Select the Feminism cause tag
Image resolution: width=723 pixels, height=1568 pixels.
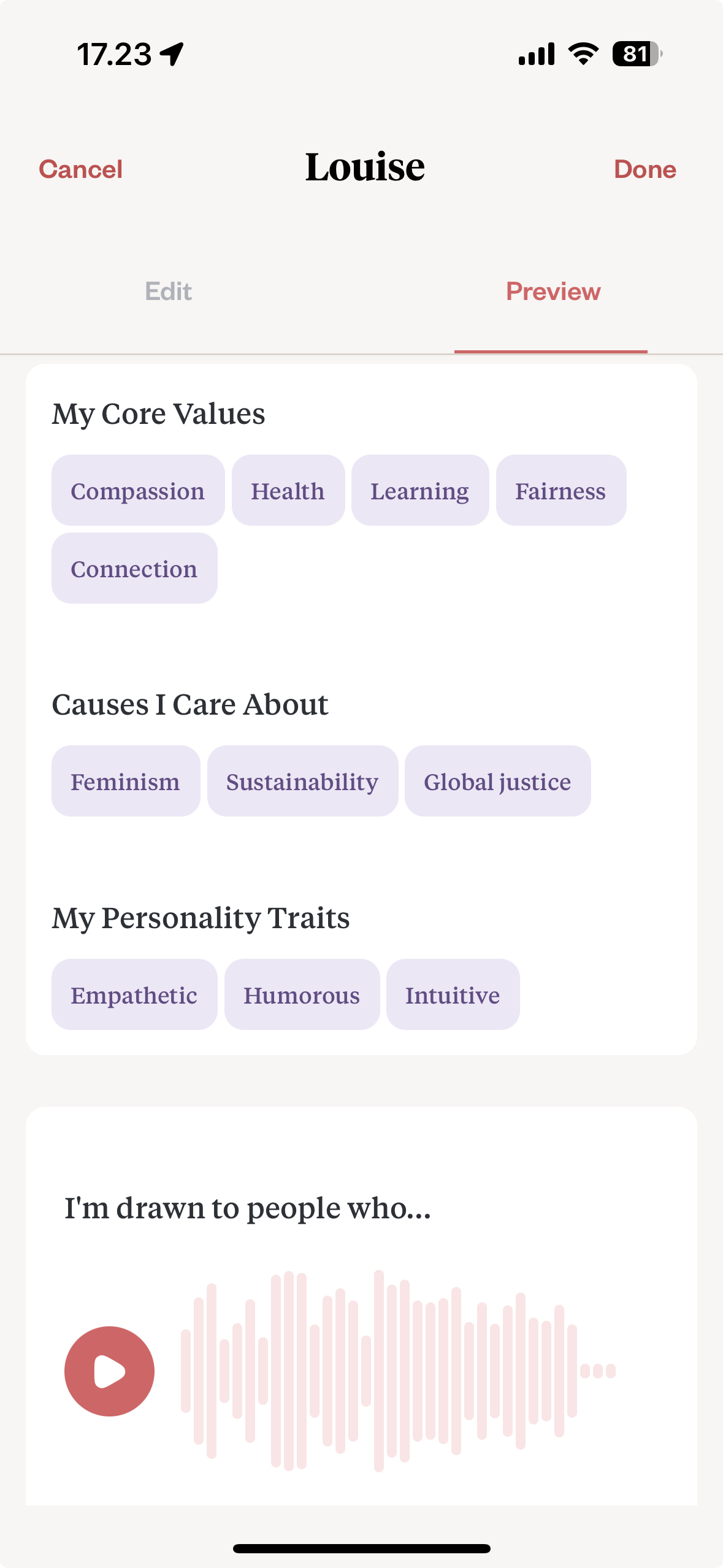point(125,781)
